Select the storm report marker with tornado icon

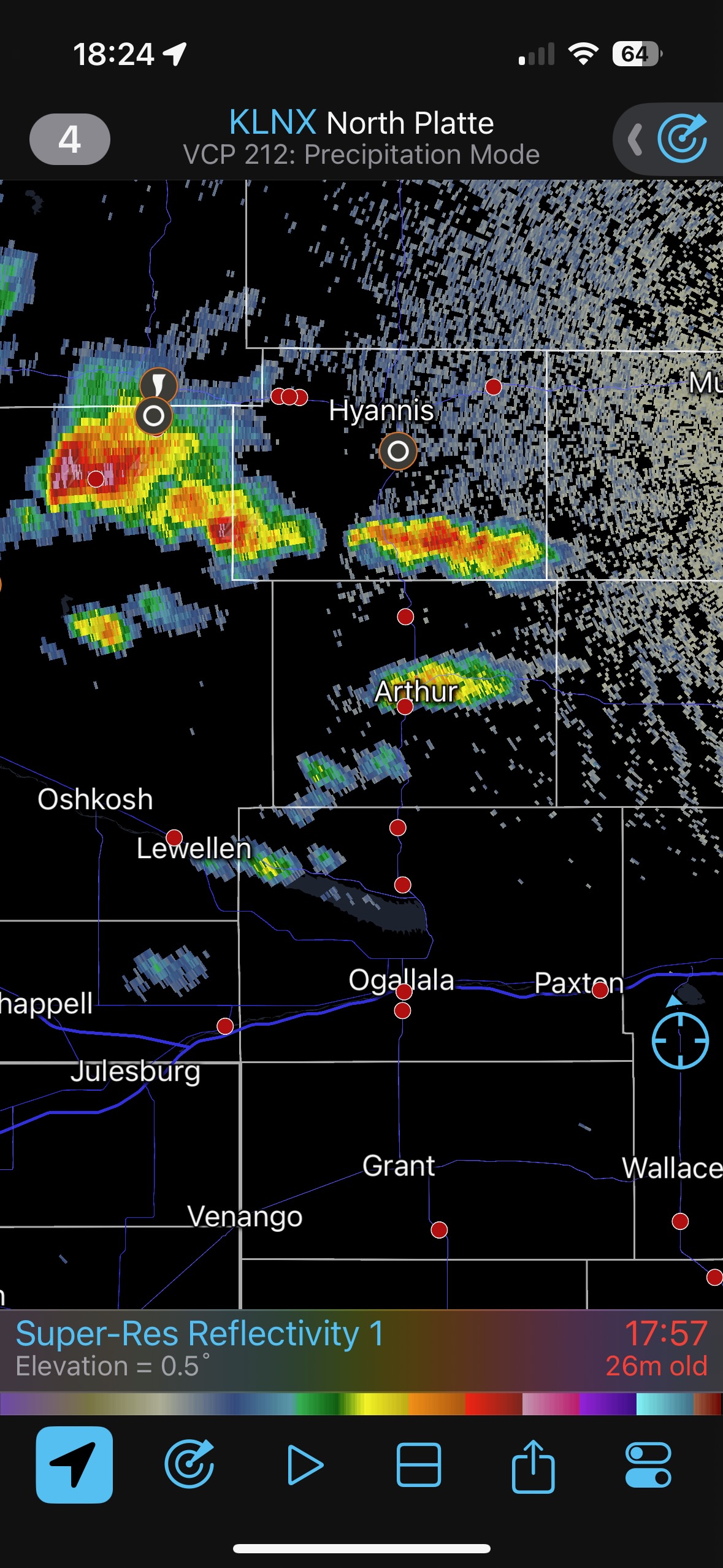(158, 385)
